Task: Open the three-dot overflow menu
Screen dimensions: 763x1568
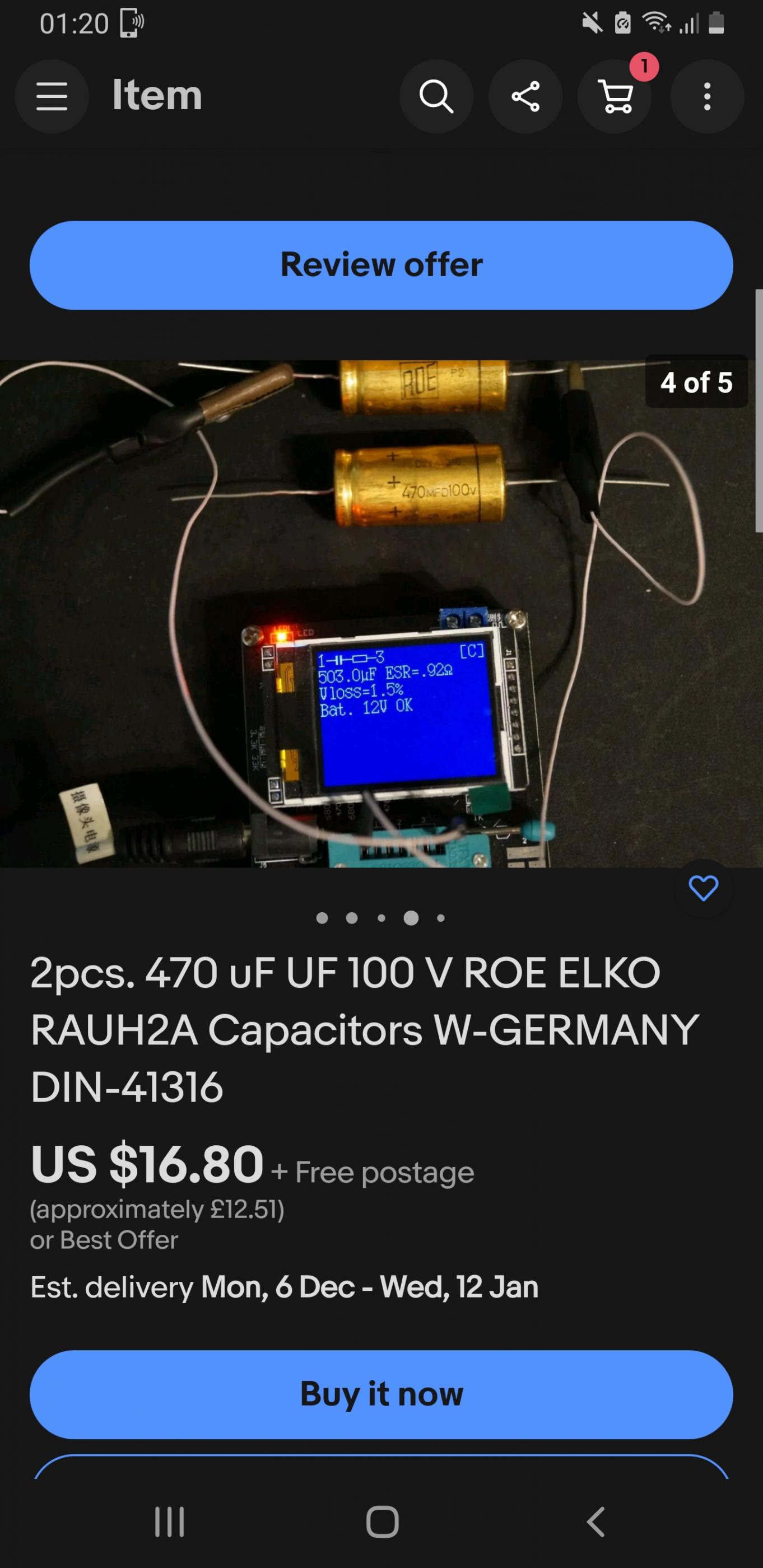Action: point(707,96)
